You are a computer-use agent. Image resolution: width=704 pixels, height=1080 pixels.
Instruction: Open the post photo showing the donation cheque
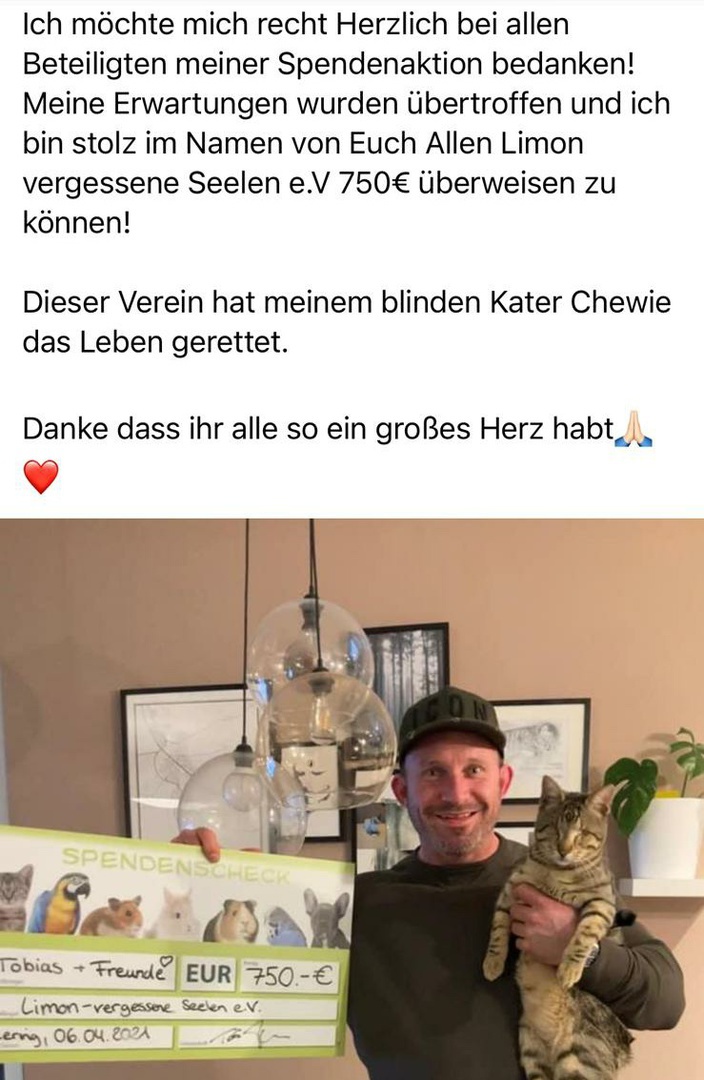[352, 798]
